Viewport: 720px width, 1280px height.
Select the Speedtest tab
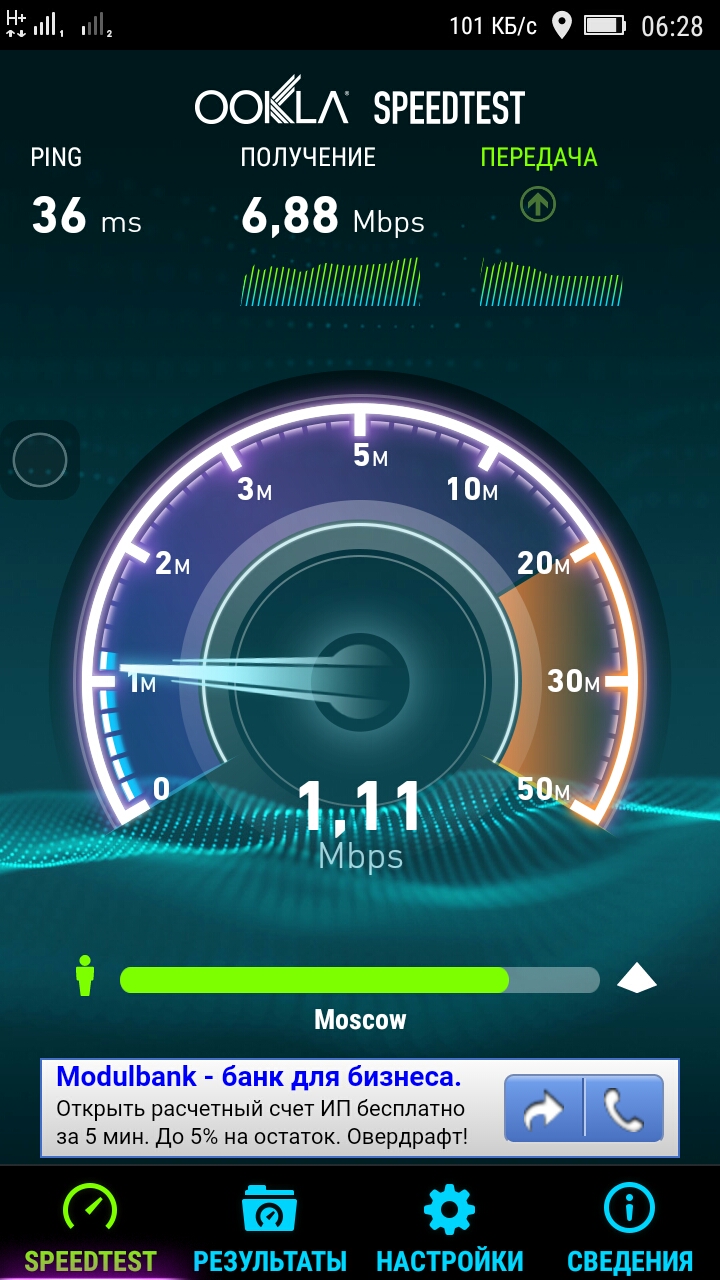tap(90, 1224)
